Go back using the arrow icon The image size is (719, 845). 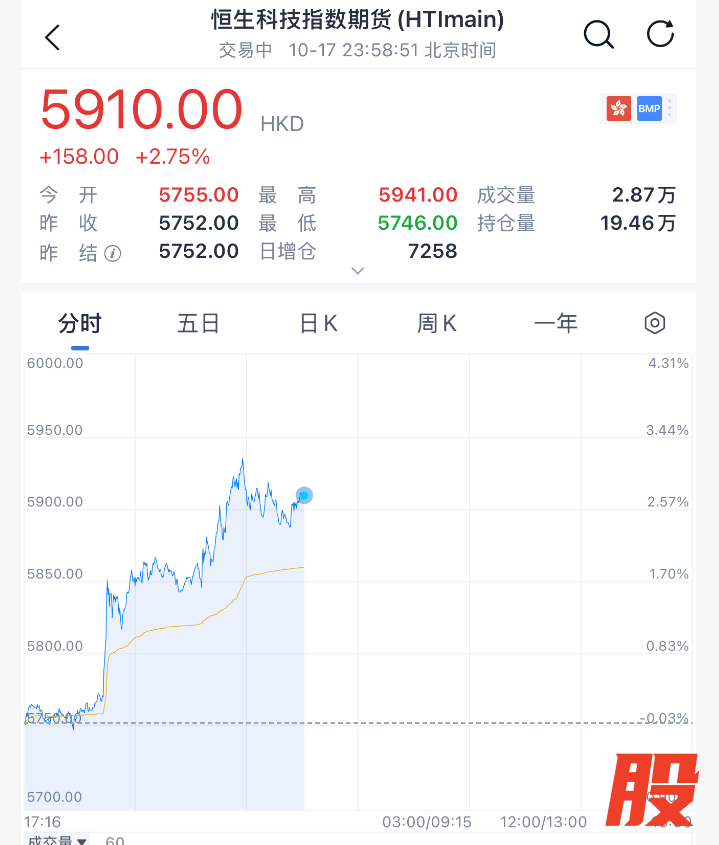pos(53,37)
